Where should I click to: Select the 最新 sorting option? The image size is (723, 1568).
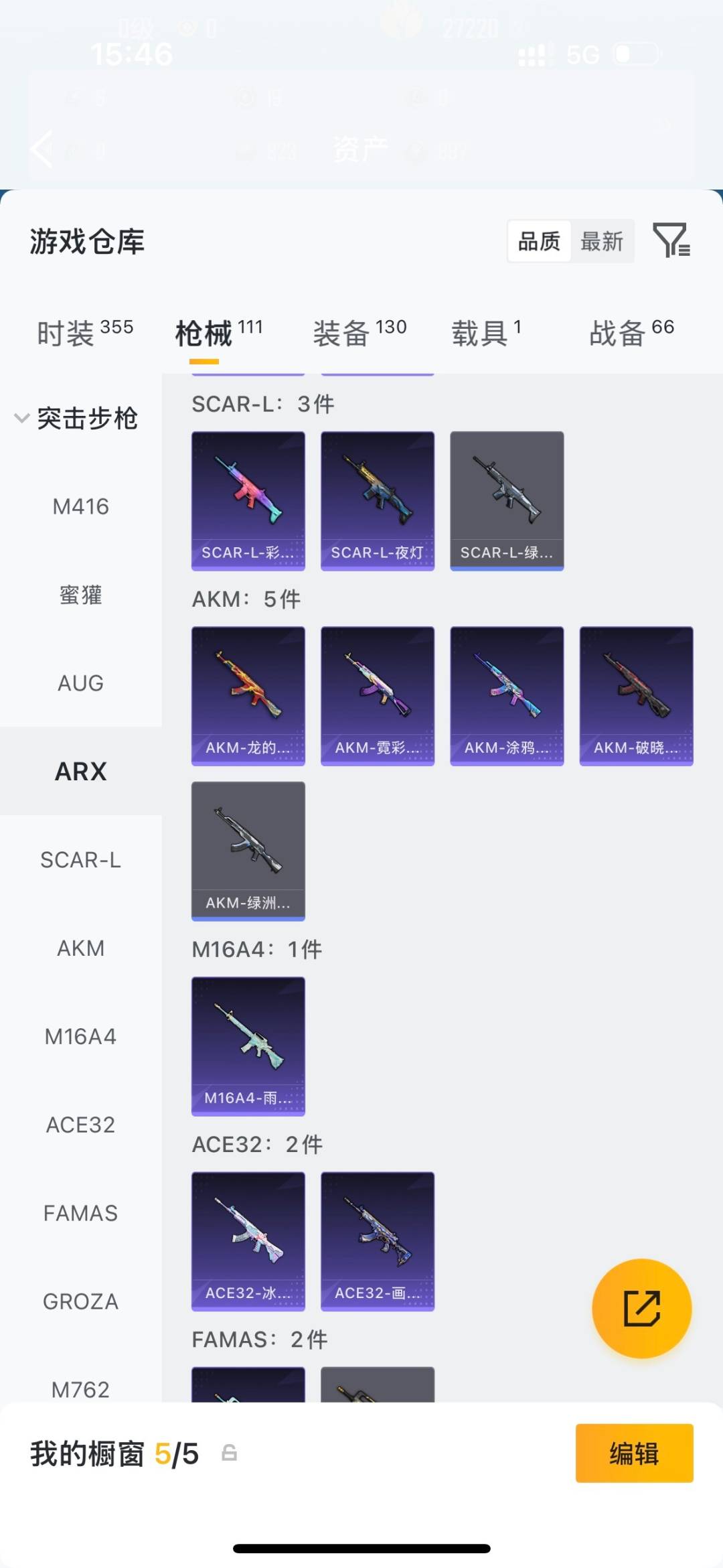(602, 241)
